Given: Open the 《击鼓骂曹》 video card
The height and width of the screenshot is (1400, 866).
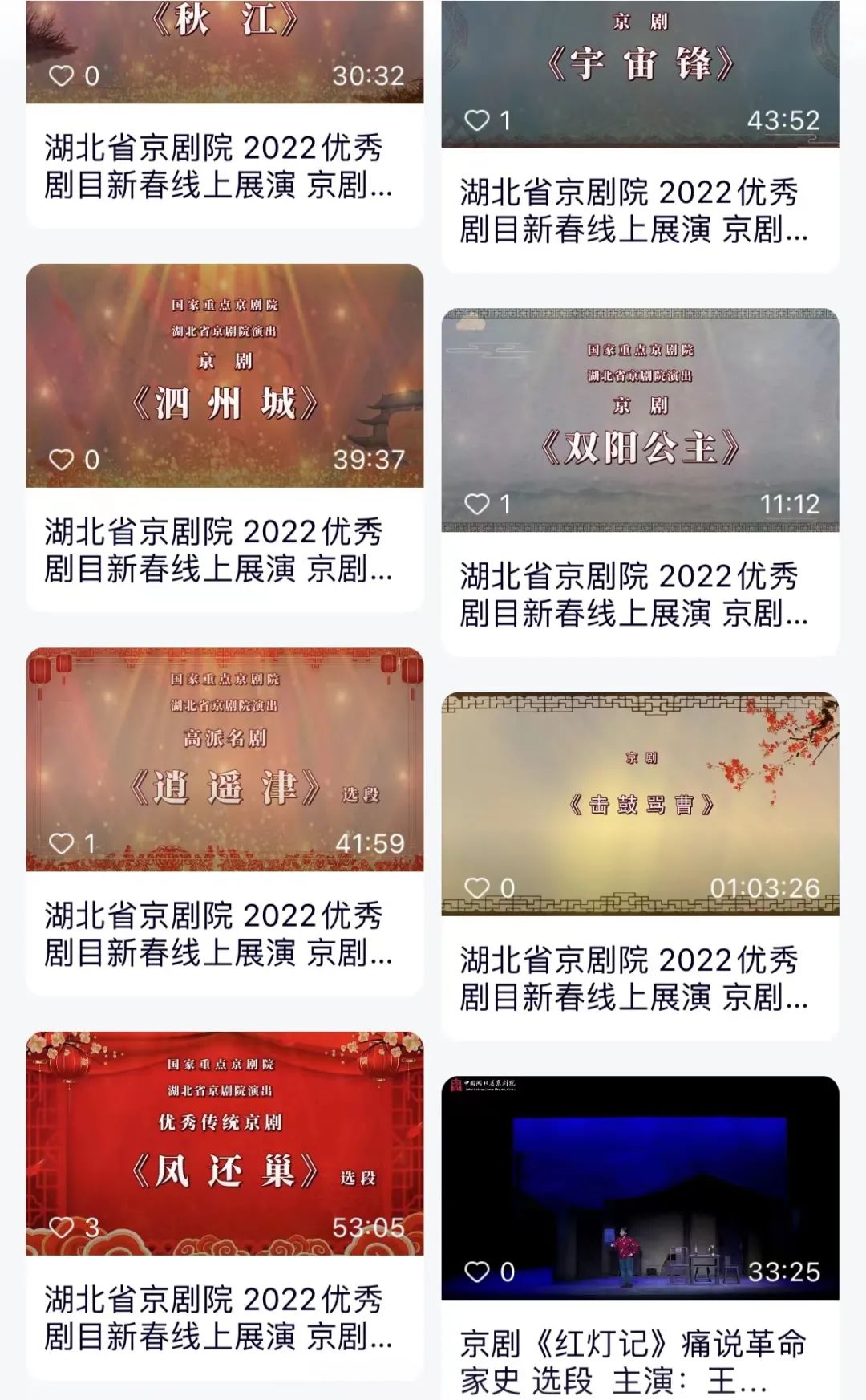Looking at the screenshot, I should tap(640, 804).
